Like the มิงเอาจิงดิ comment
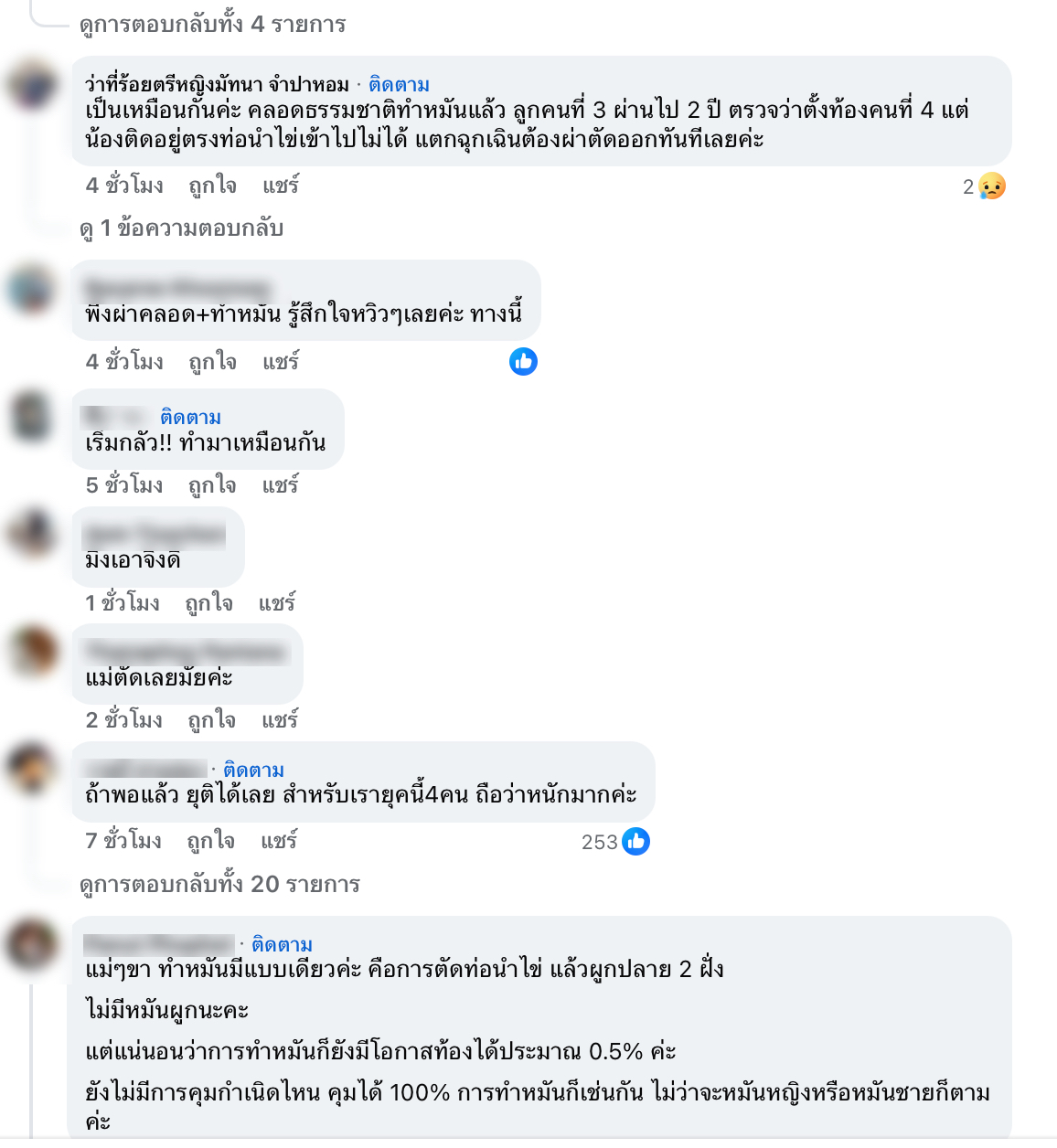Screen dimensions: 1057x1148 [208, 603]
